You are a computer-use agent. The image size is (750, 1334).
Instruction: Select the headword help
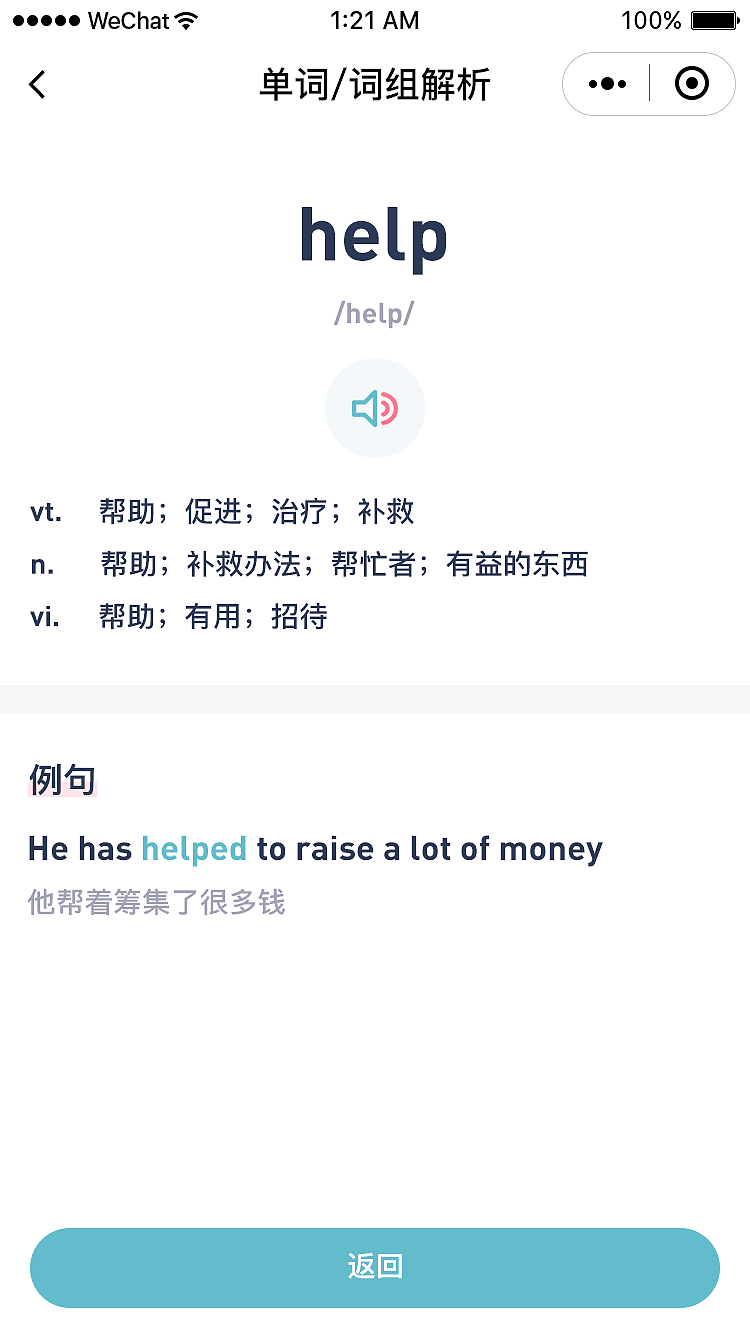click(x=374, y=237)
